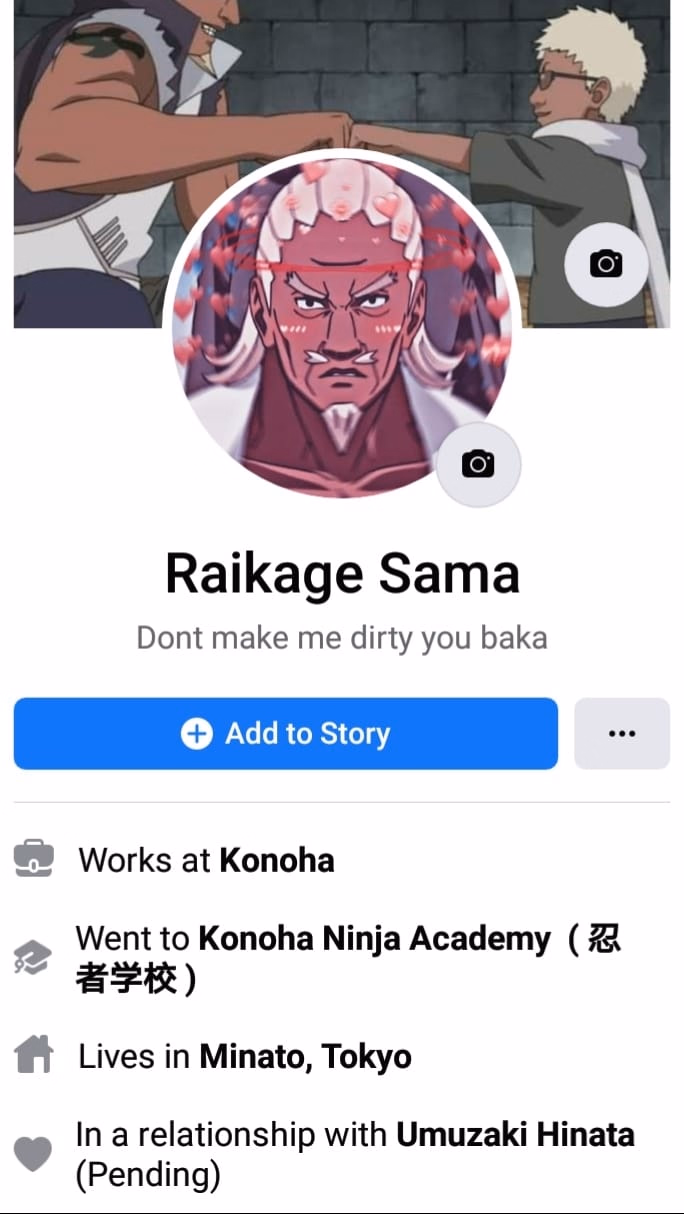Image resolution: width=684 pixels, height=1214 pixels.
Task: Tap the camera icon on the cover photo
Action: click(606, 264)
